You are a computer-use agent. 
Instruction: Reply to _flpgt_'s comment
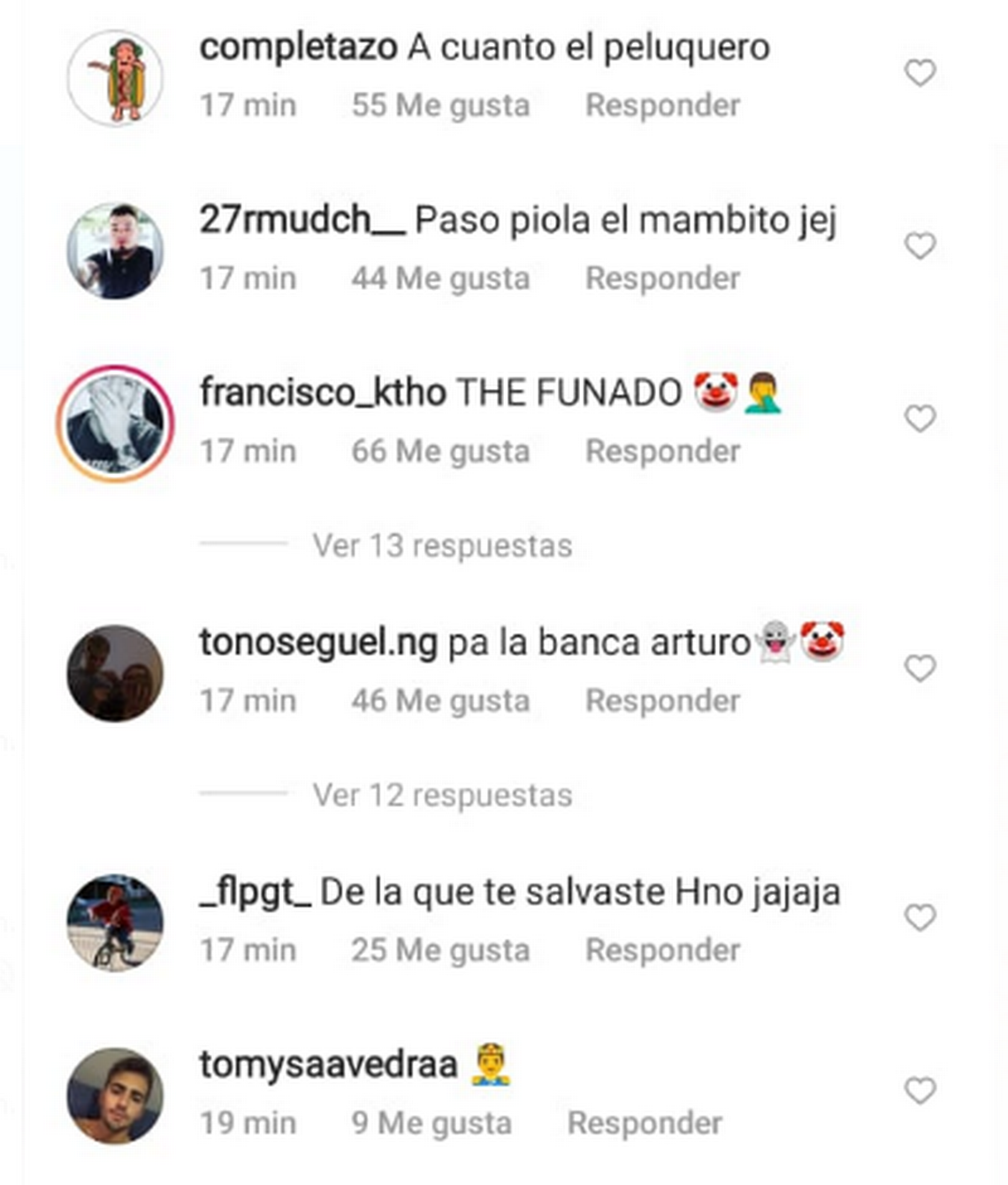coord(662,950)
